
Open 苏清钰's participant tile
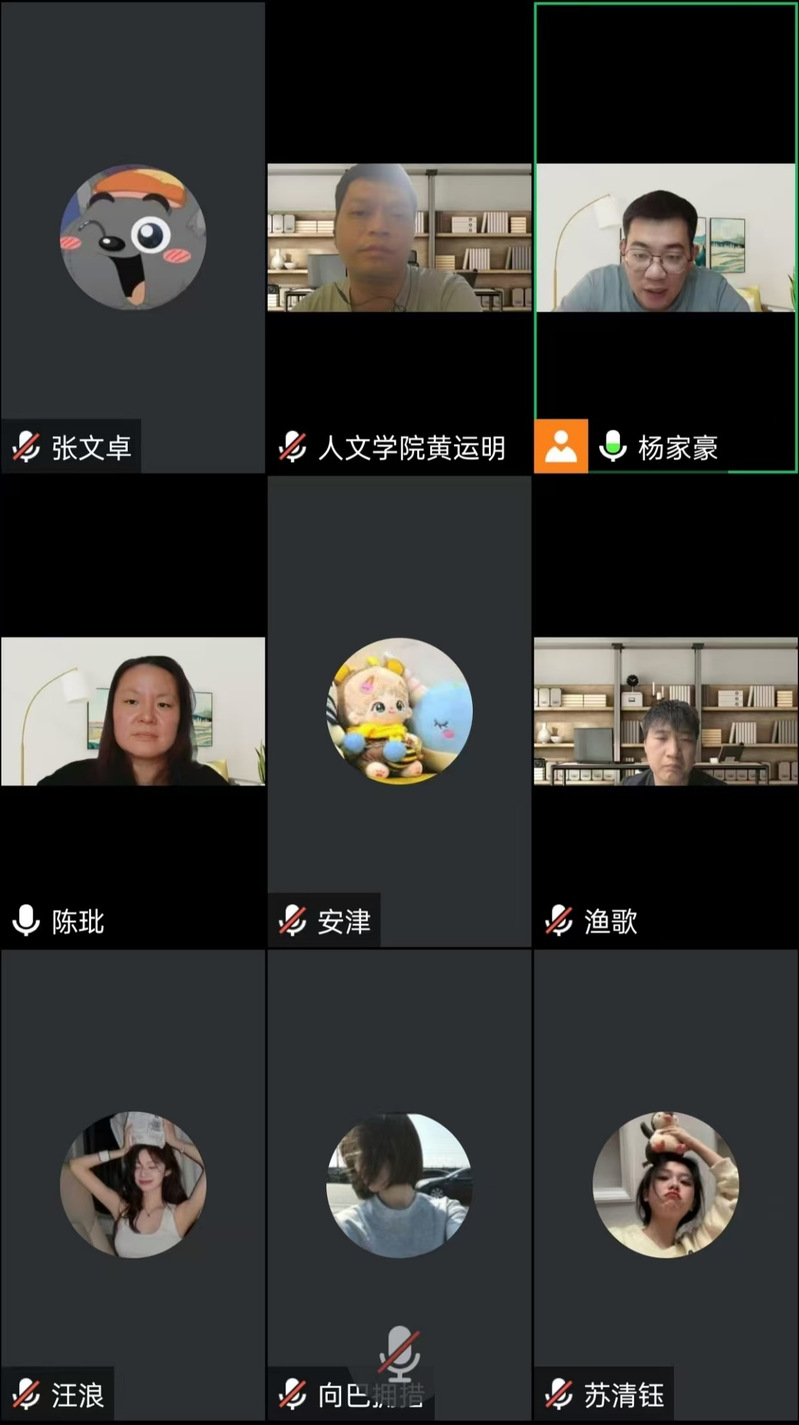[x=666, y=1185]
